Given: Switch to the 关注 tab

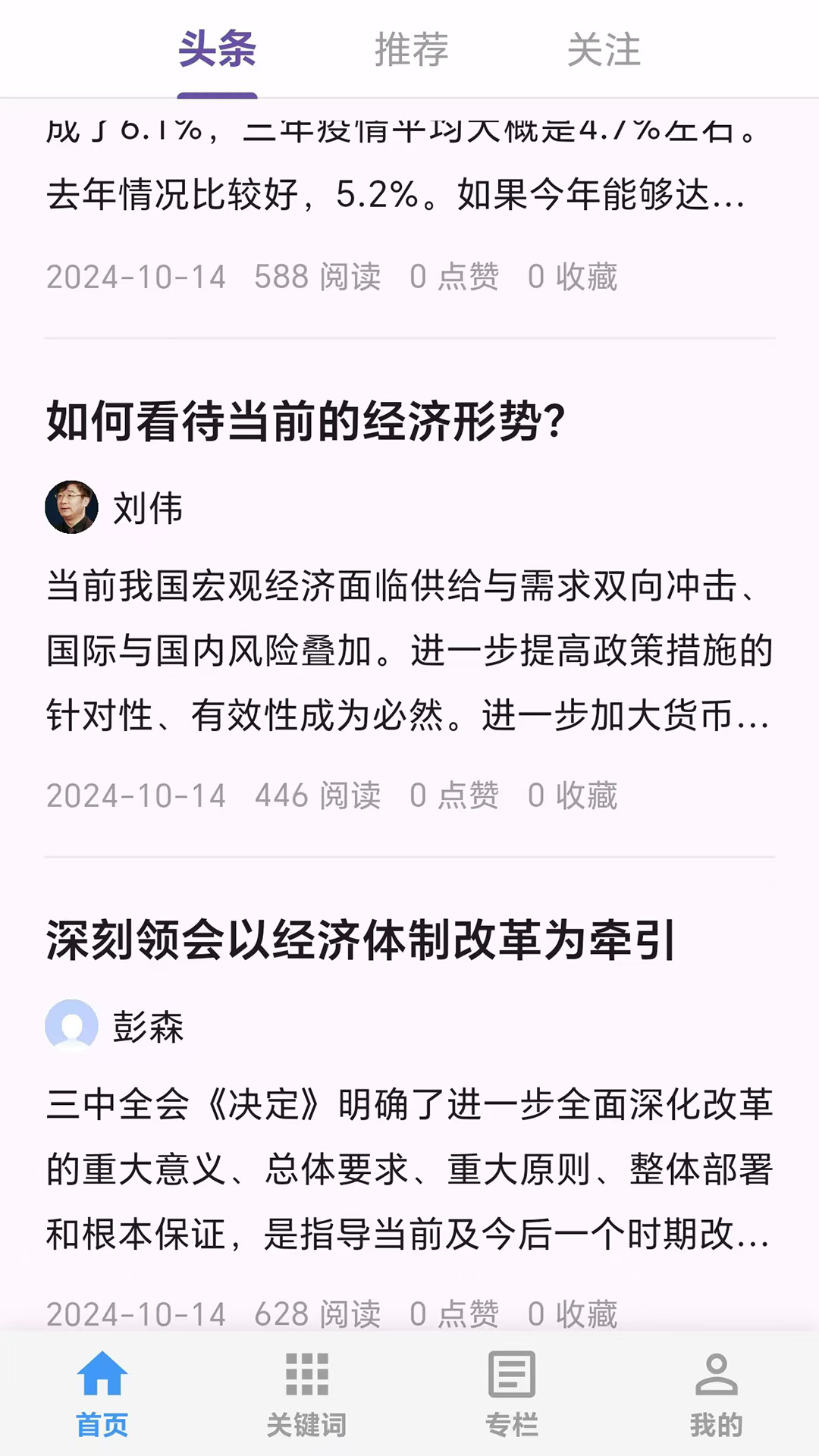Looking at the screenshot, I should point(606,49).
